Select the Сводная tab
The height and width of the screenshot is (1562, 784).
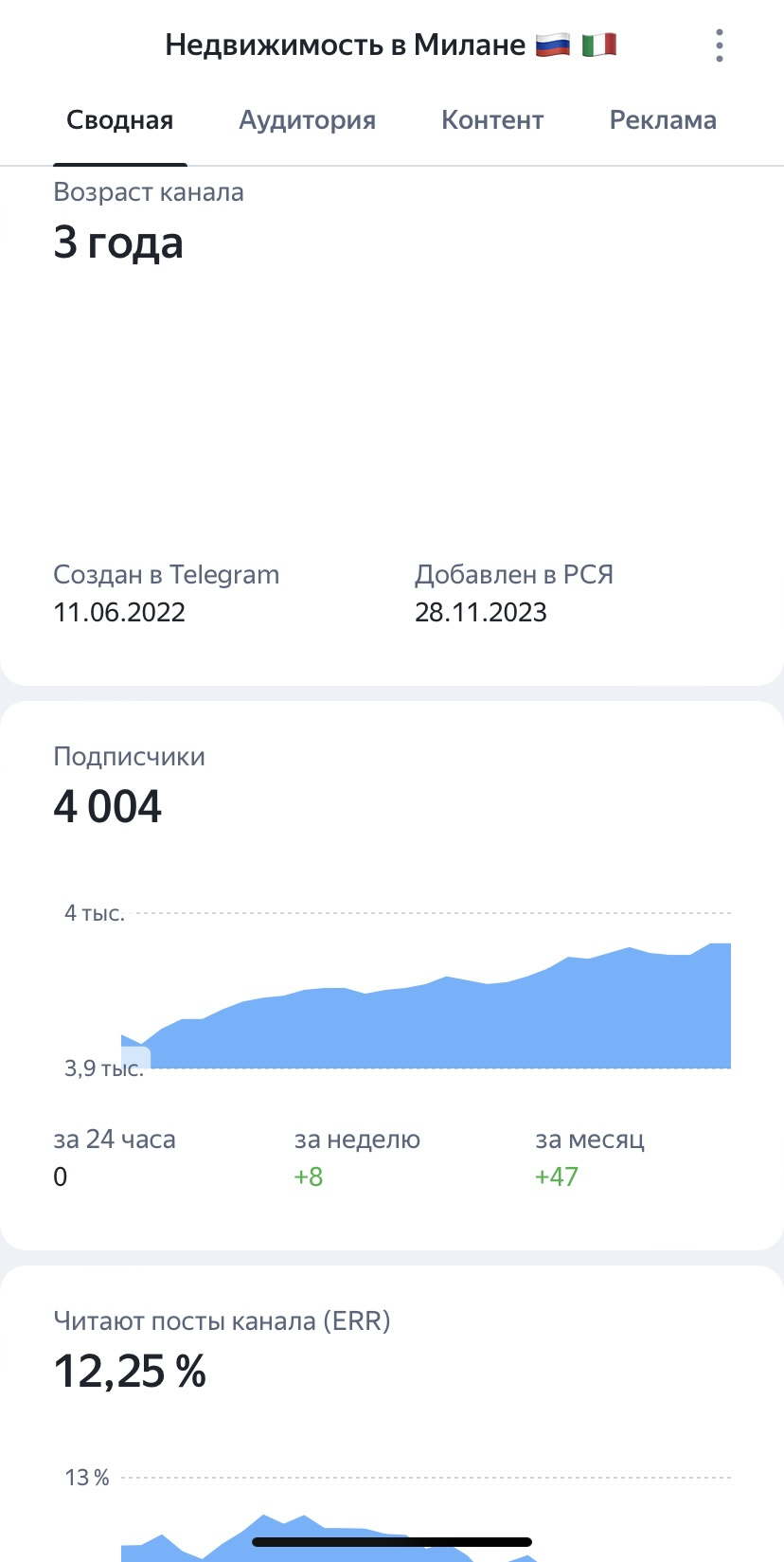point(120,120)
